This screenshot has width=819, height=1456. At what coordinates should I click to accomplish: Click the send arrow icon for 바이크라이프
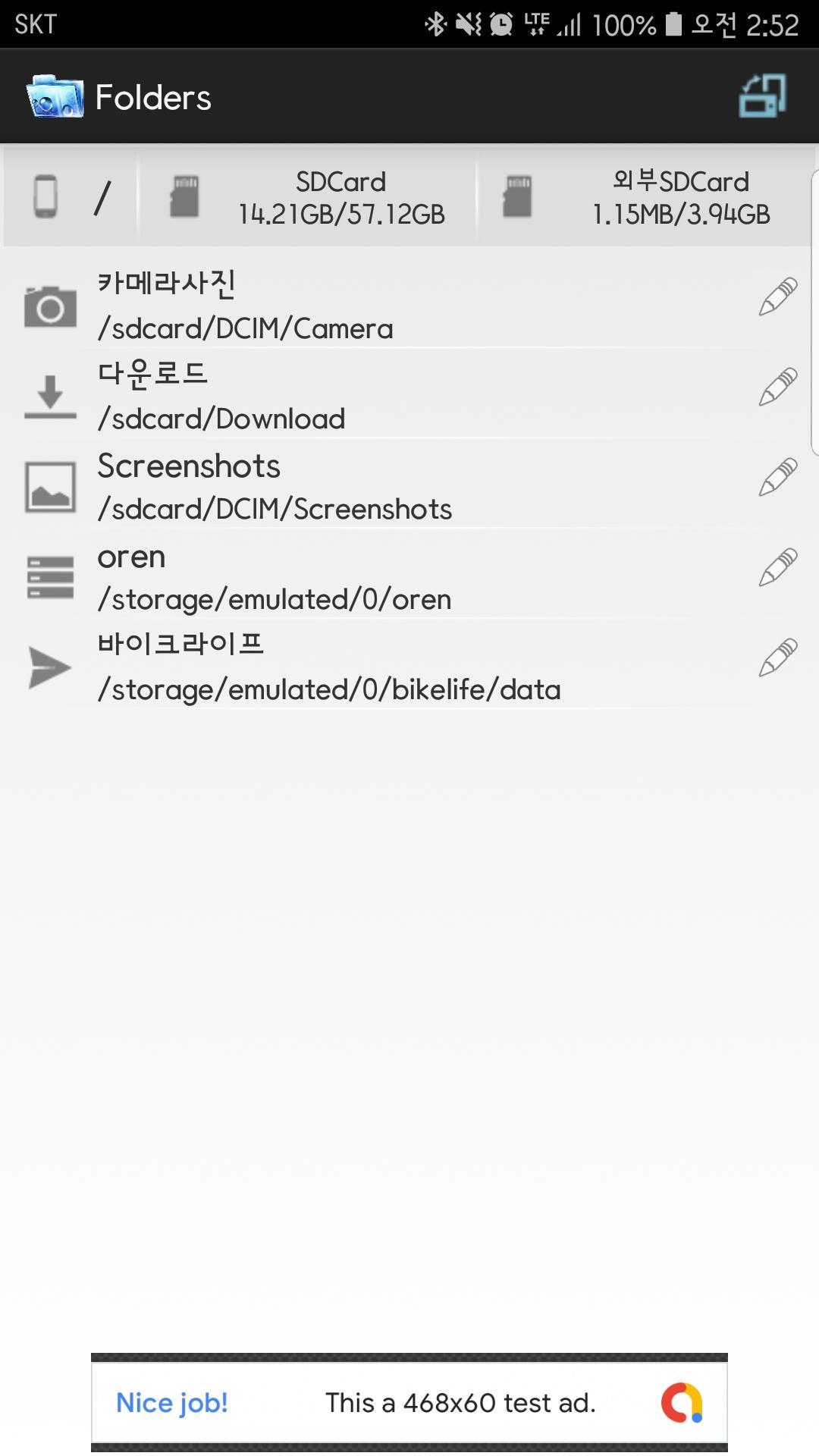click(x=50, y=667)
